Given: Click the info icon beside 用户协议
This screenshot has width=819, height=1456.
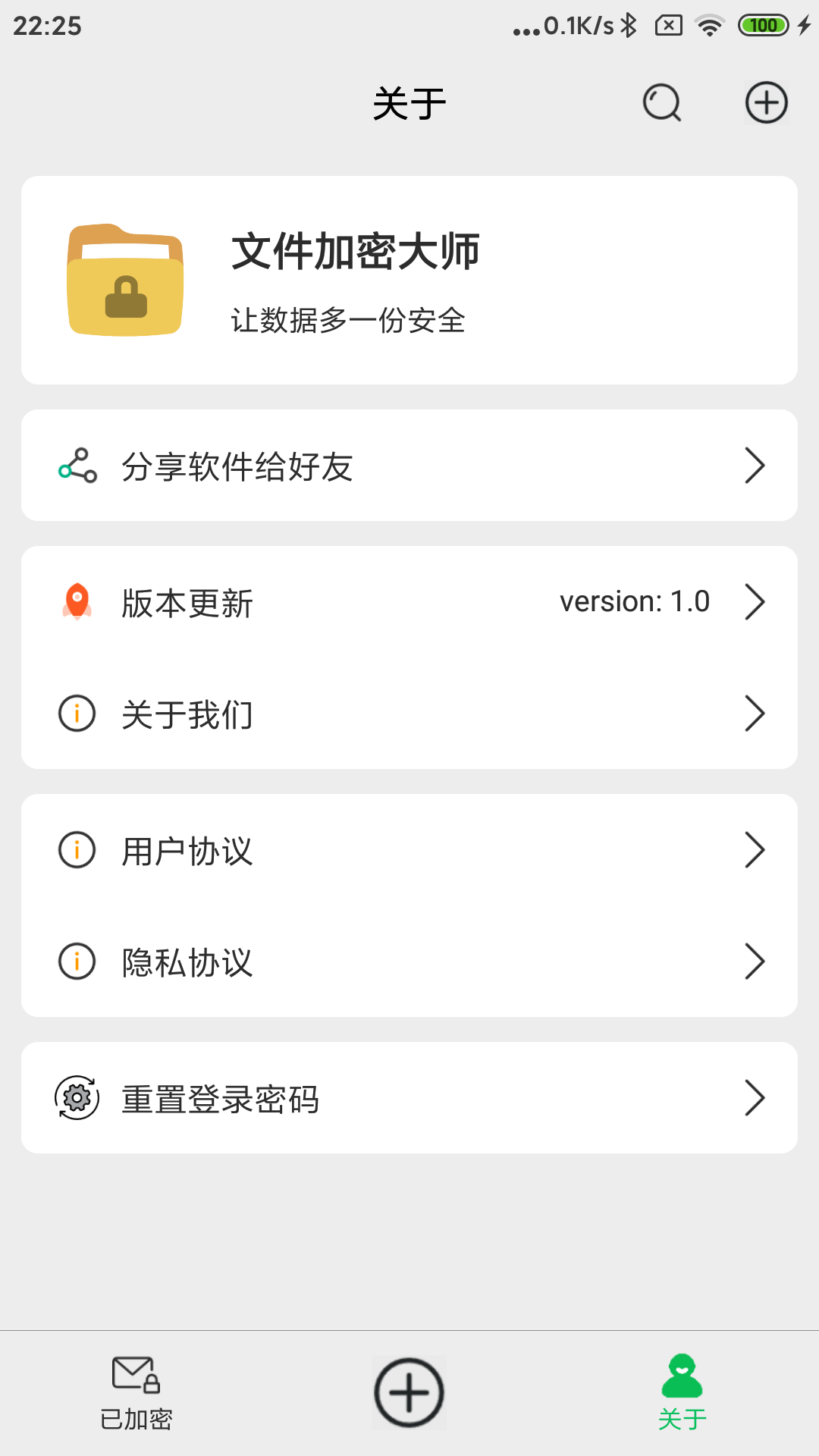Looking at the screenshot, I should (x=76, y=849).
